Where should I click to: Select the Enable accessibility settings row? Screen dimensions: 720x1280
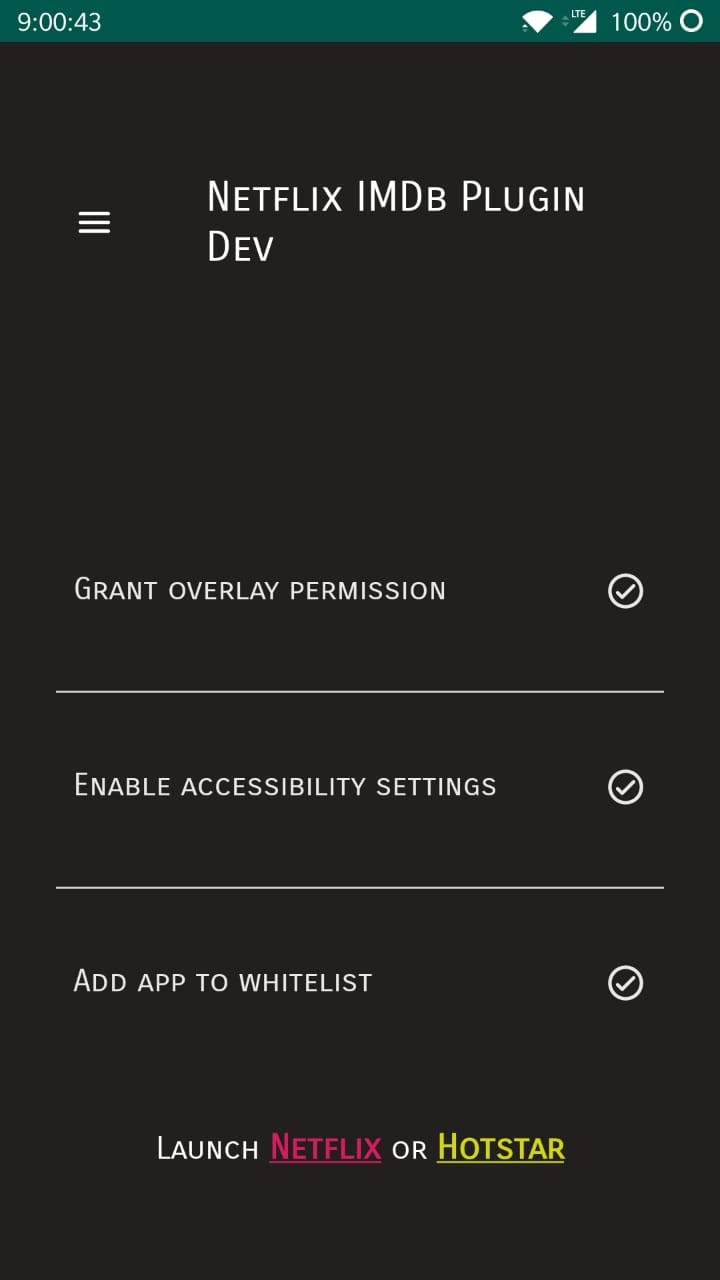(285, 787)
